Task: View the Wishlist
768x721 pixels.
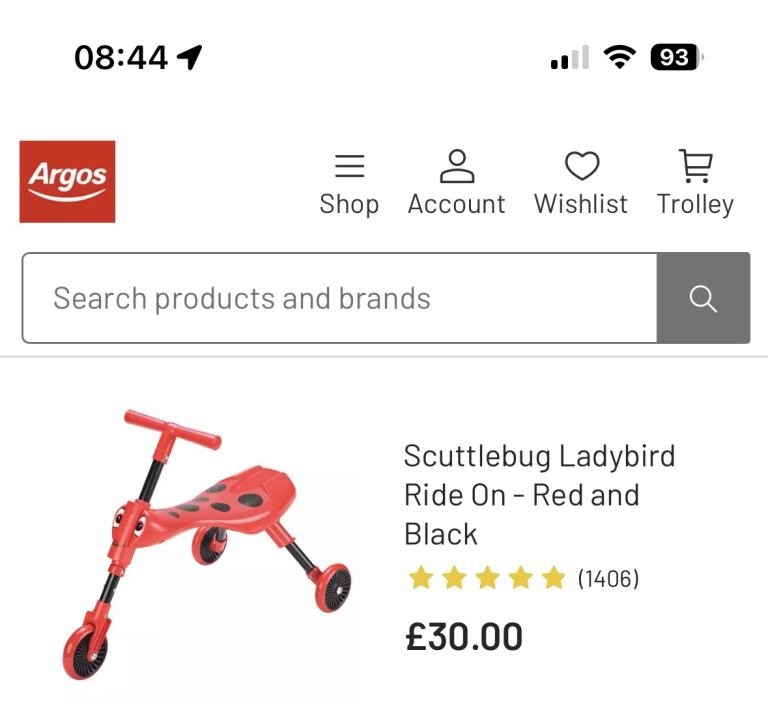Action: tap(581, 184)
